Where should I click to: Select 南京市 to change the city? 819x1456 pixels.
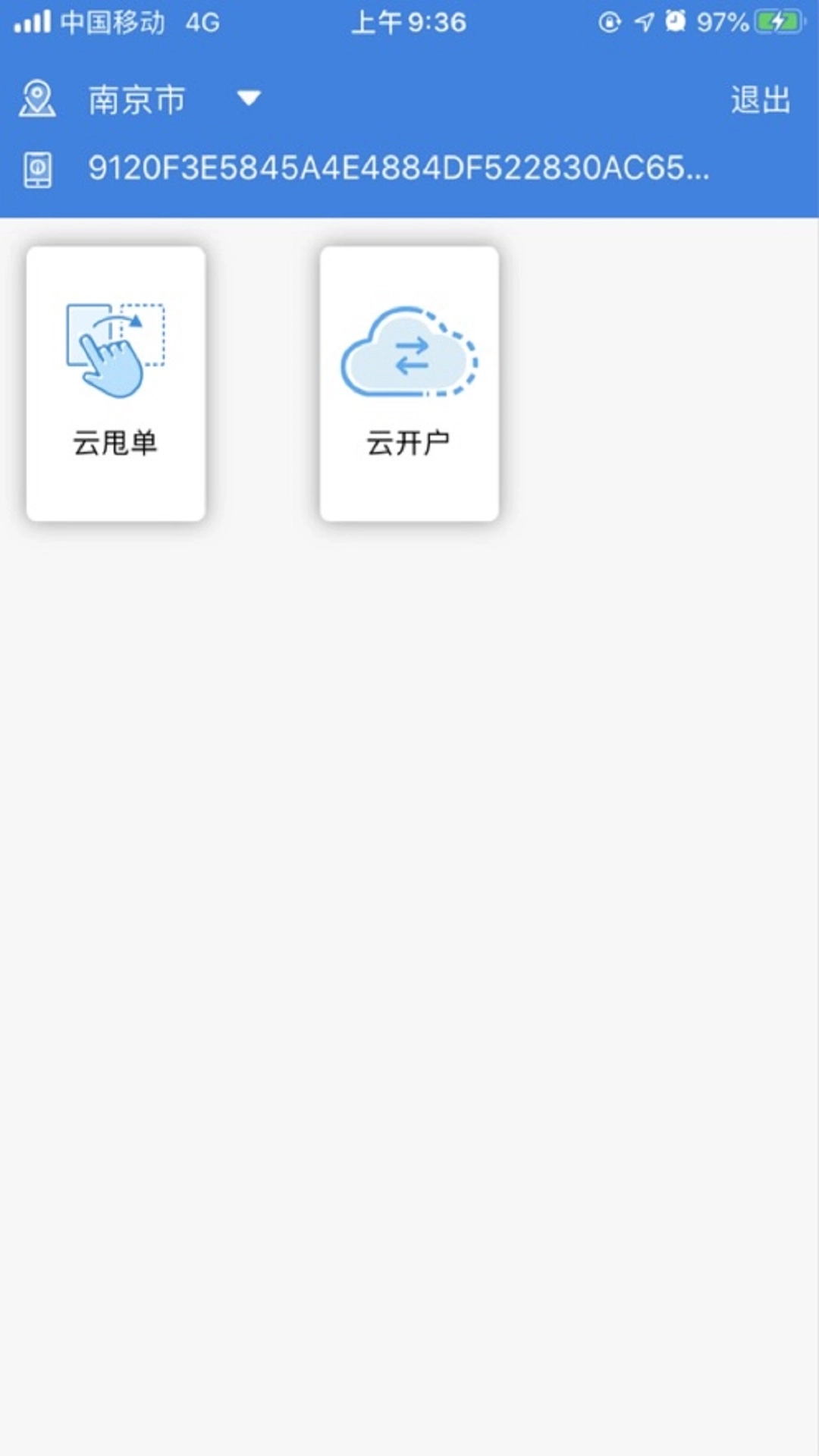(138, 99)
